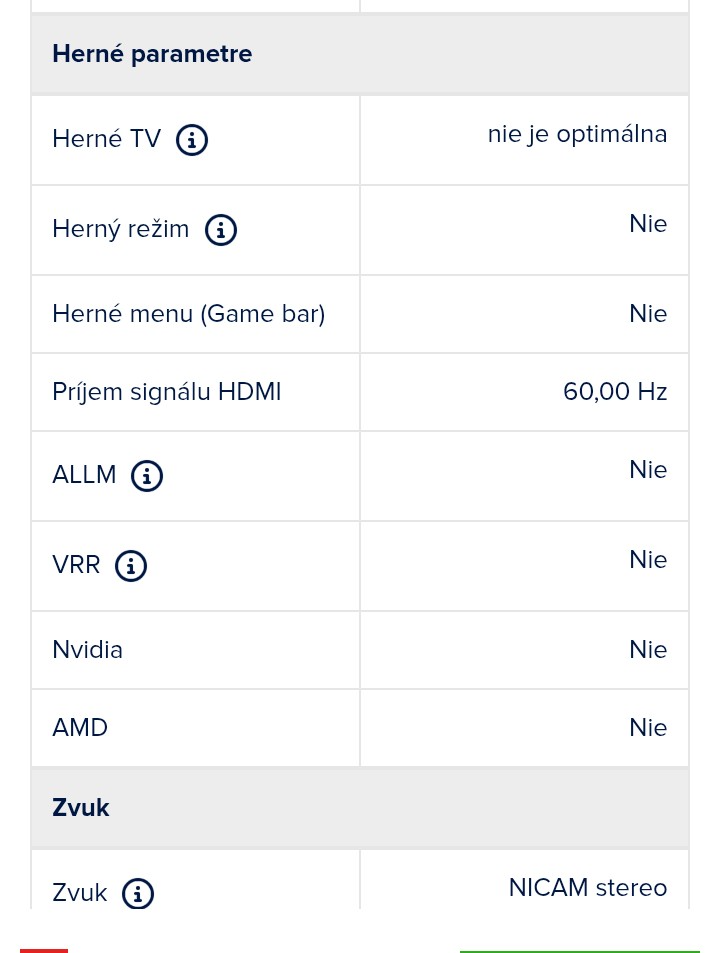Click the Herné menu (Game bar) label
The width and height of the screenshot is (720, 953).
point(188,314)
